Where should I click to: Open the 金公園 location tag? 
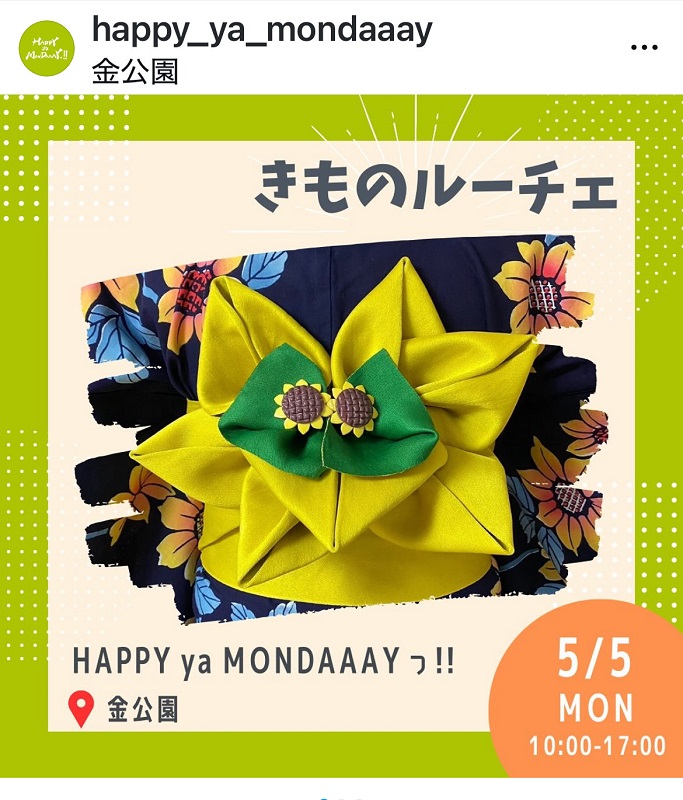(x=134, y=71)
